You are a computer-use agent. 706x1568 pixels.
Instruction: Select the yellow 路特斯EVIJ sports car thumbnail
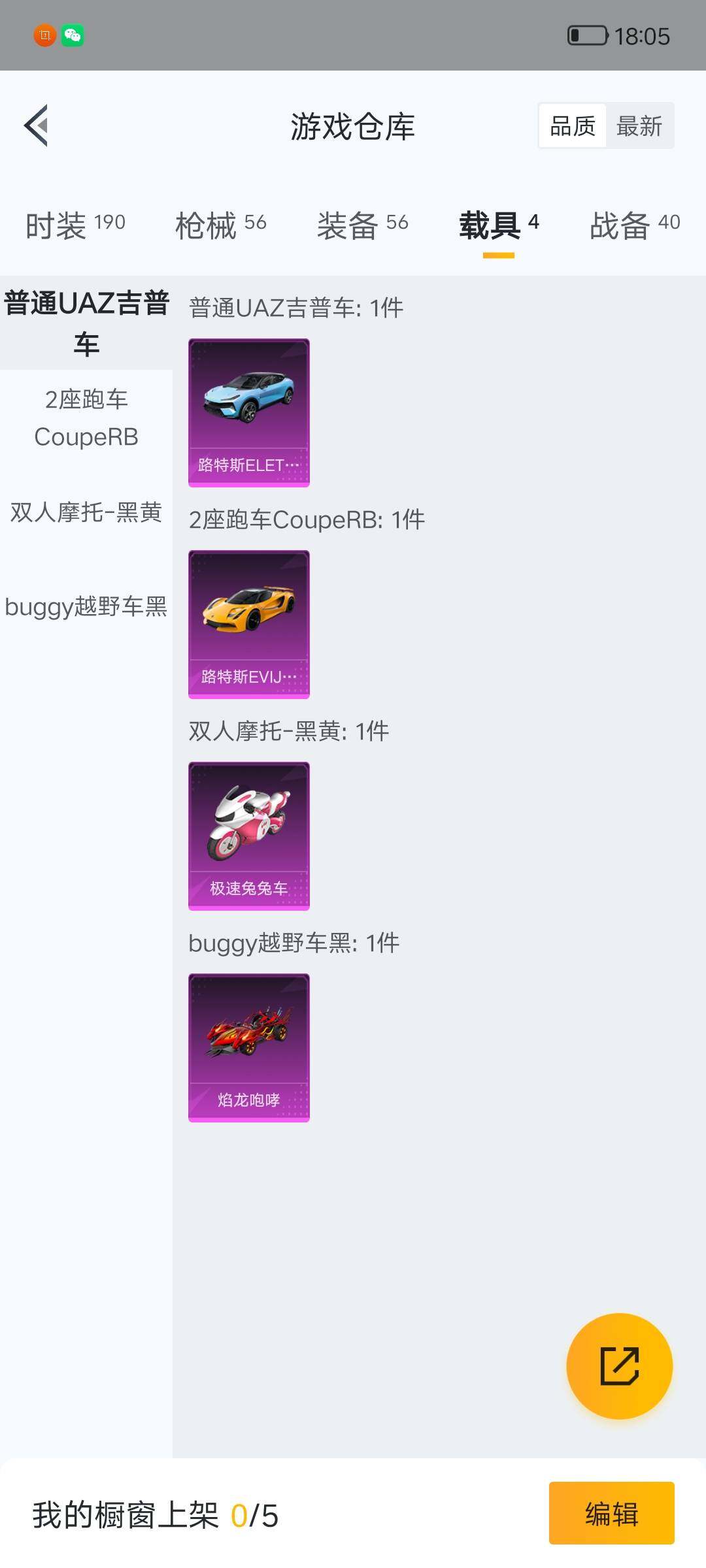[248, 623]
